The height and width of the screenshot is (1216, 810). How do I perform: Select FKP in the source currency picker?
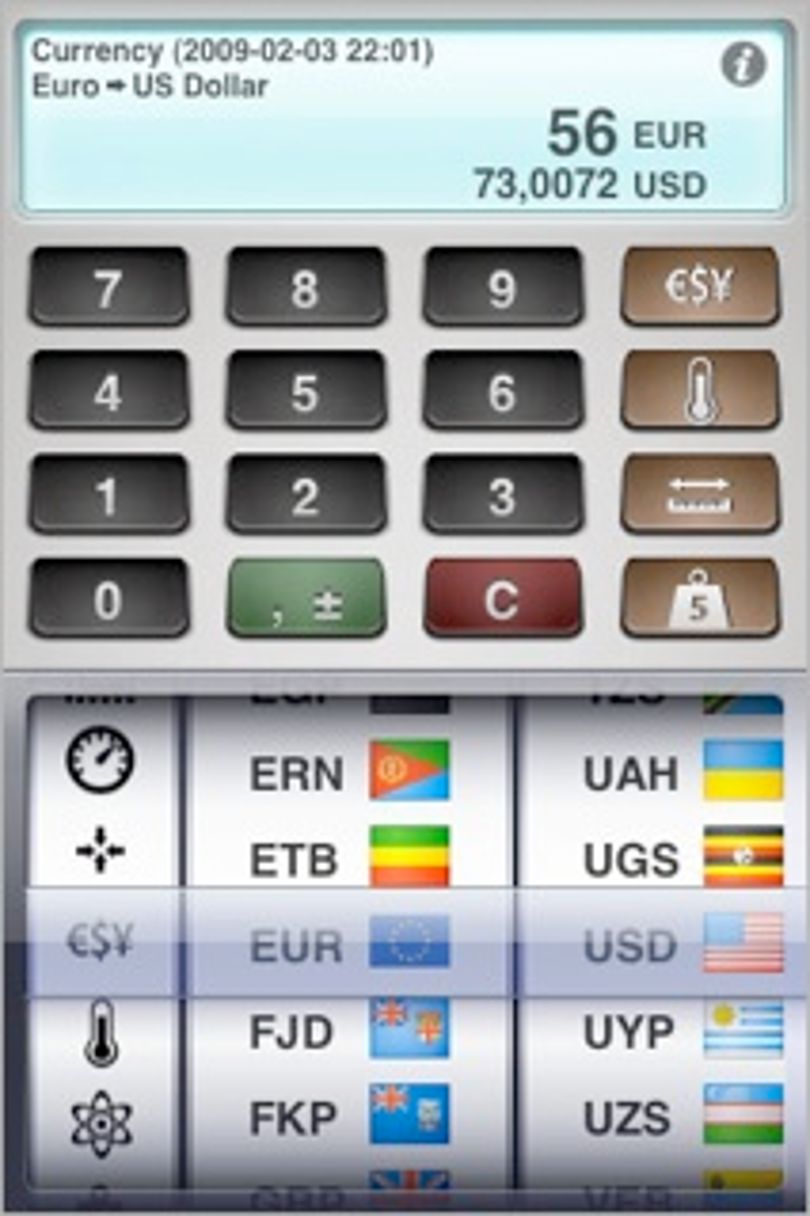[350, 1116]
